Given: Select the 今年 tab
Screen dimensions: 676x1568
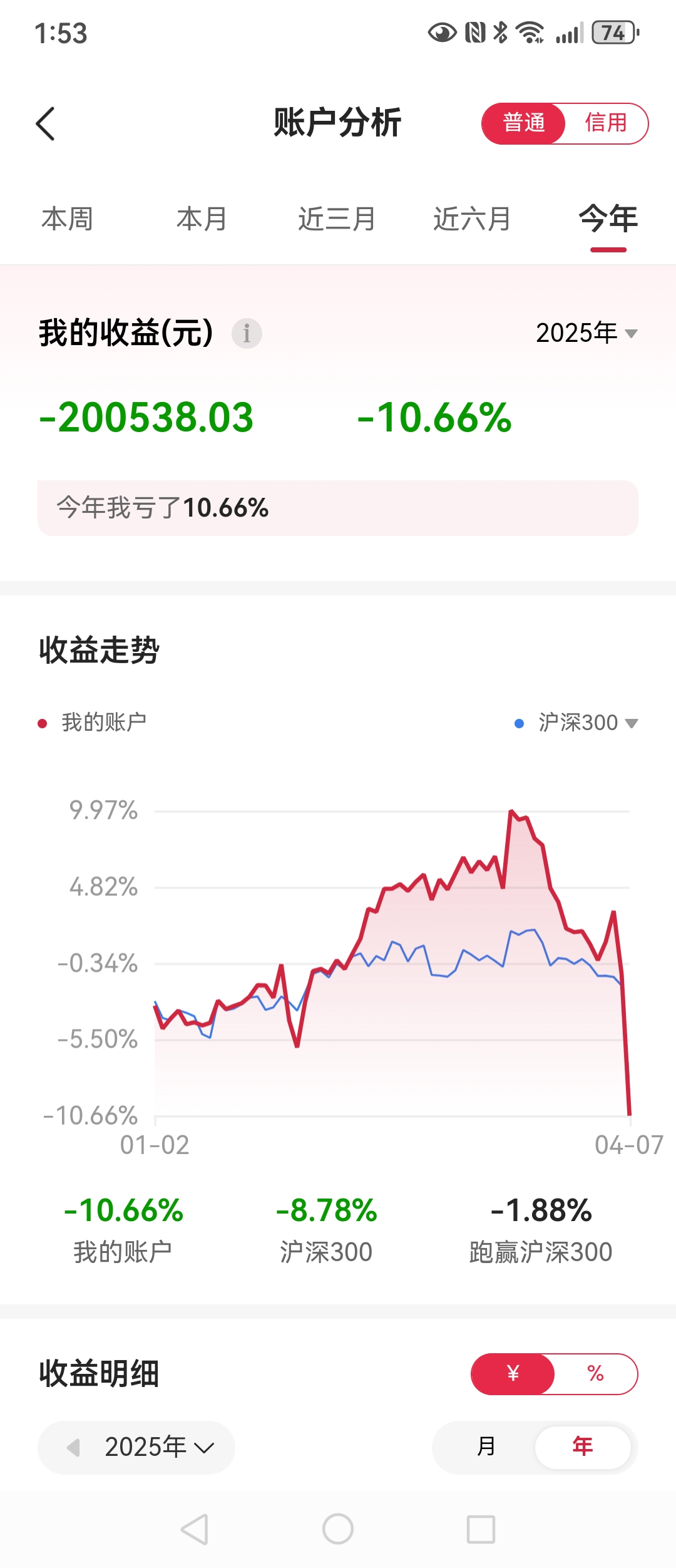Looking at the screenshot, I should pos(608,219).
